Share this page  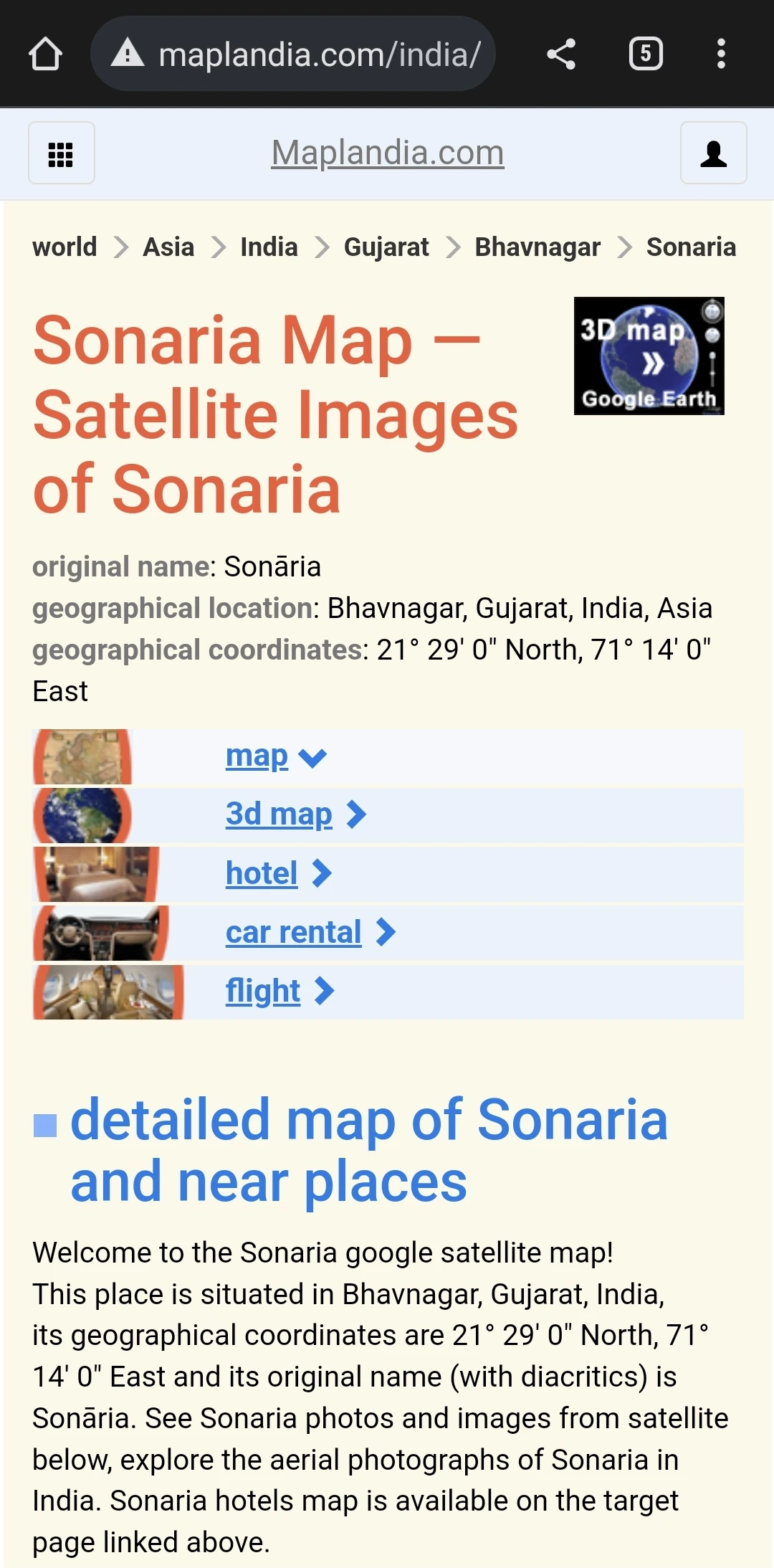[561, 54]
